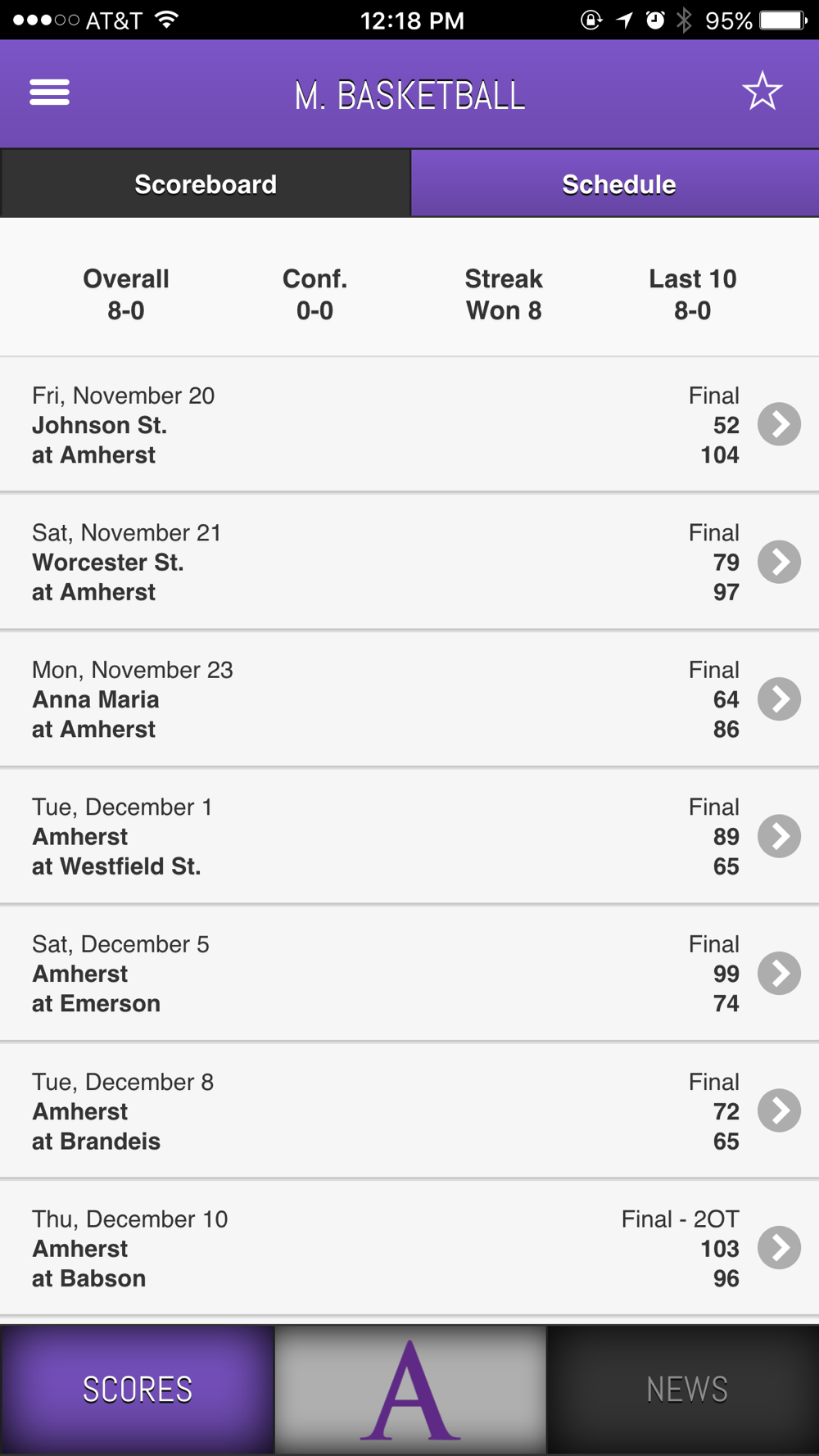Select the Schedule tab

618,184
